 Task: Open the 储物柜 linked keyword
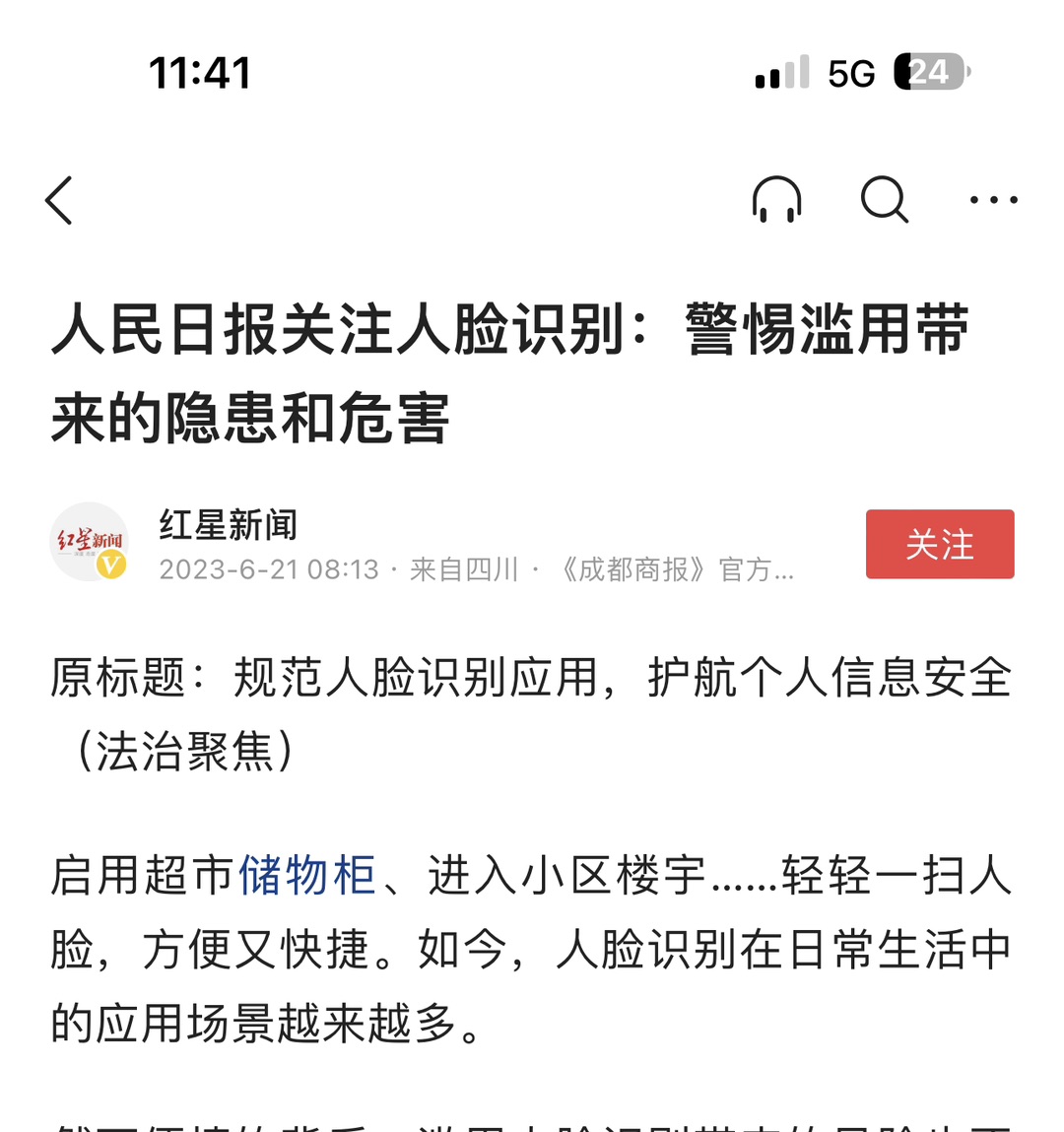click(x=307, y=876)
